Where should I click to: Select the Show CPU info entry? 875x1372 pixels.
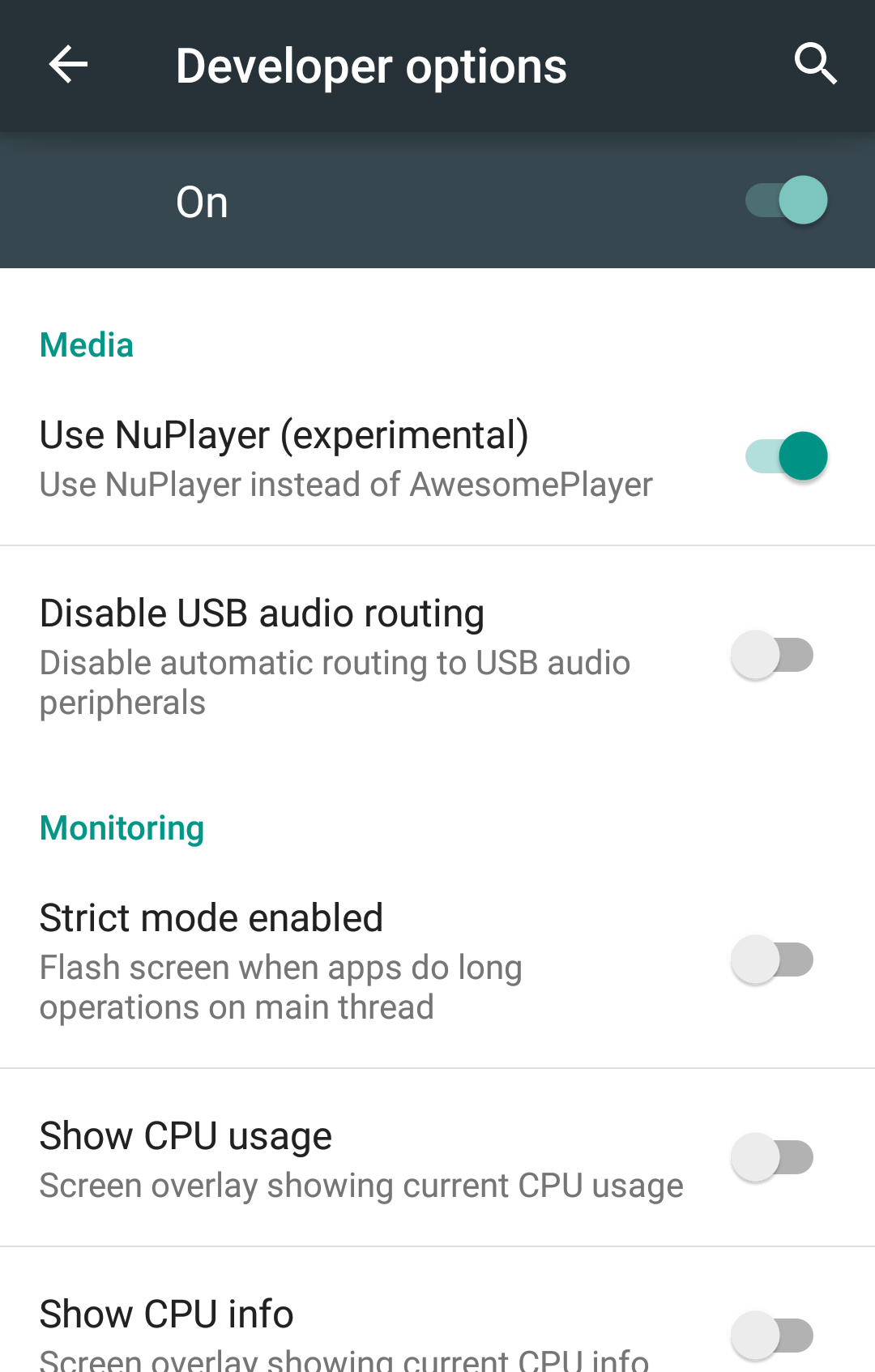(x=166, y=1314)
